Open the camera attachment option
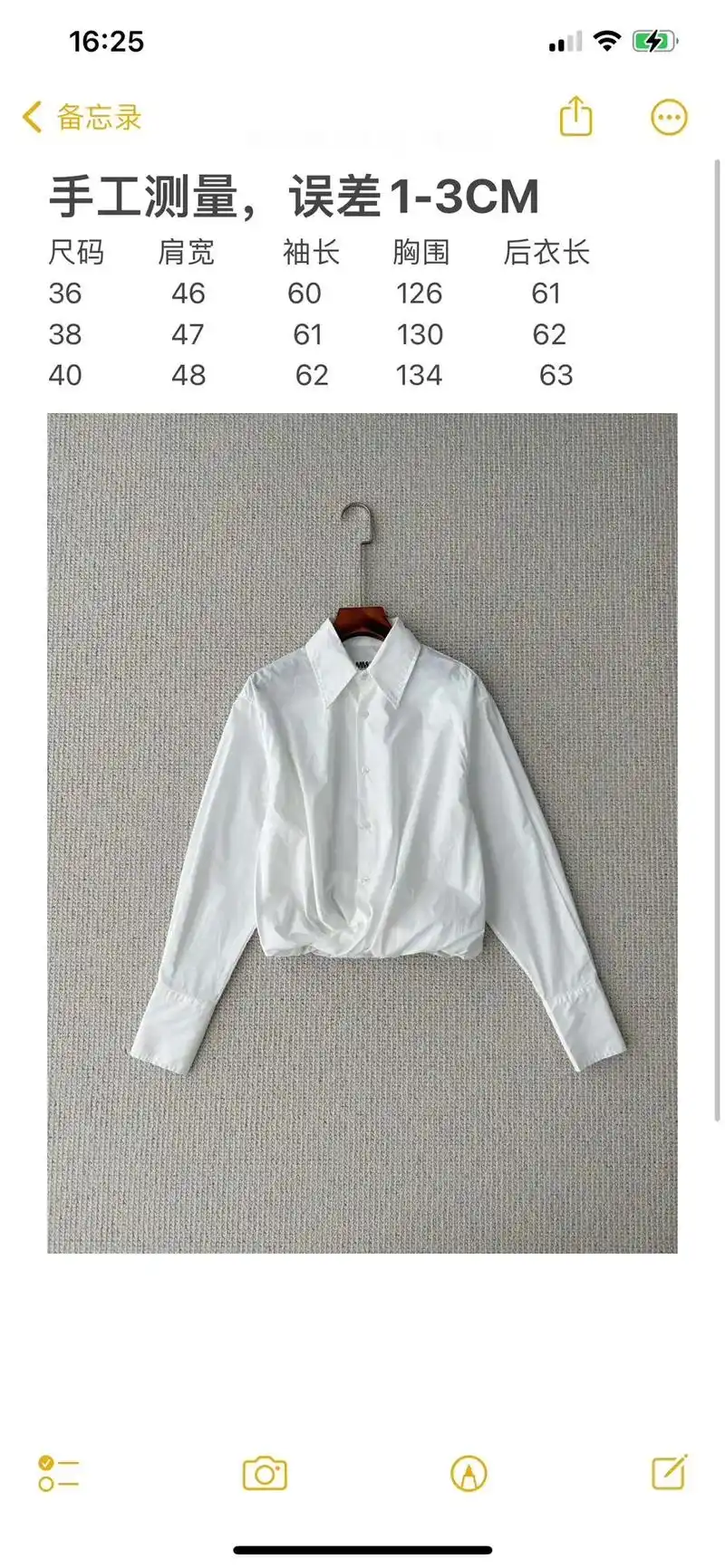The width and height of the screenshot is (725, 1568). pyautogui.click(x=265, y=1473)
